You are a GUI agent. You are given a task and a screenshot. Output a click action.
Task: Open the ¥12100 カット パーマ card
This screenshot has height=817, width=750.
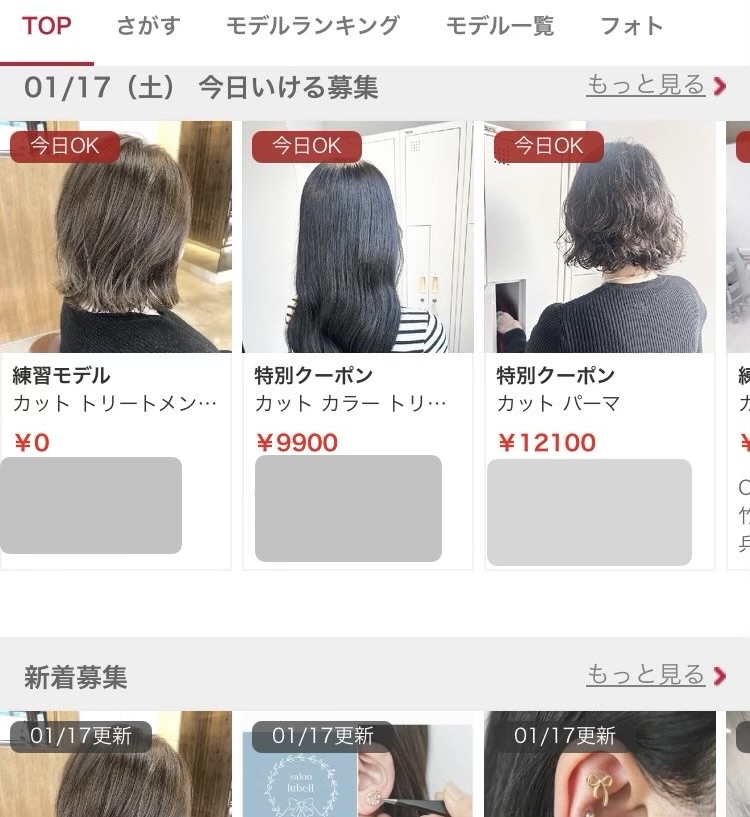[x=600, y=300]
